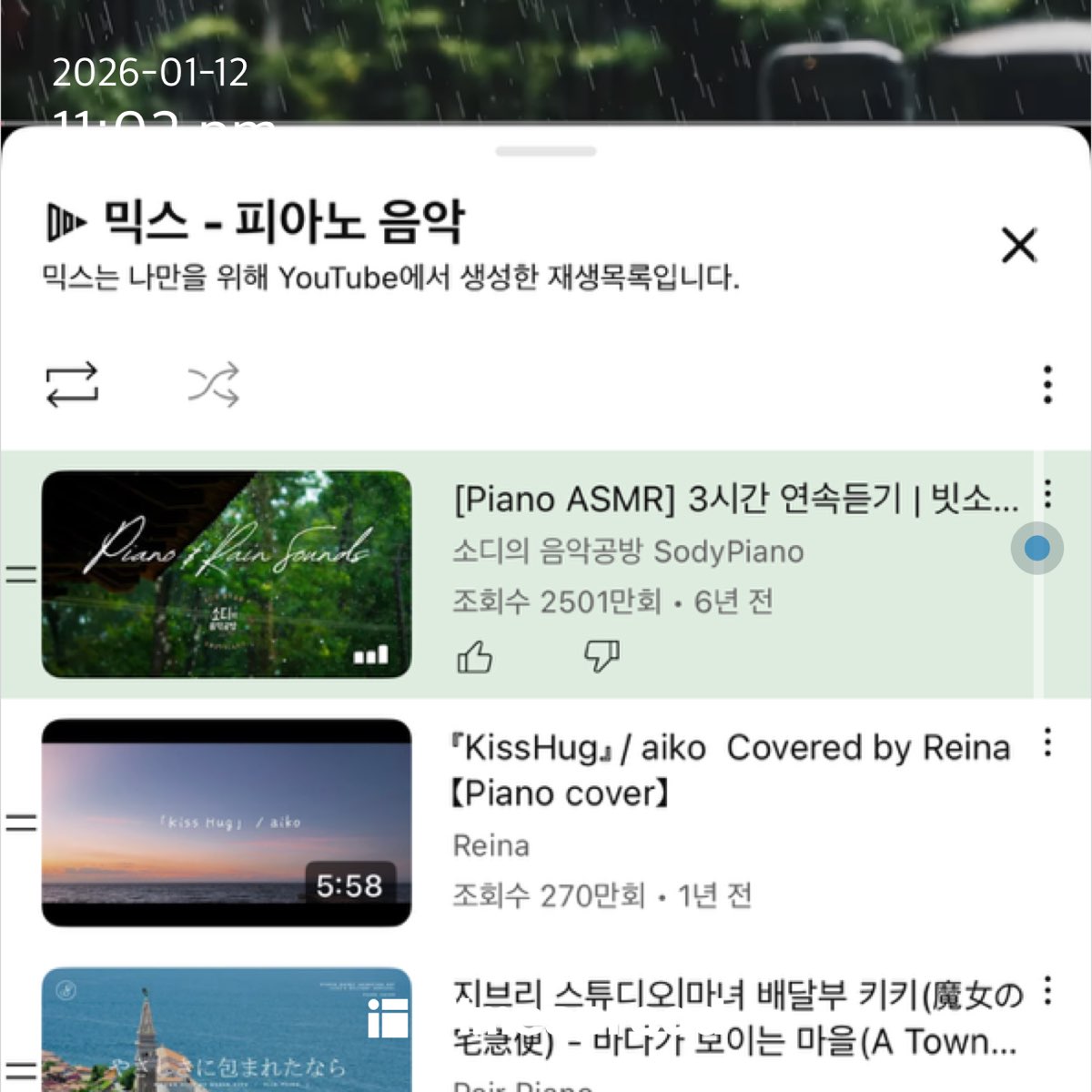Viewport: 1092px width, 1092px height.
Task: Enable shuffle for the mix
Action: 214,384
